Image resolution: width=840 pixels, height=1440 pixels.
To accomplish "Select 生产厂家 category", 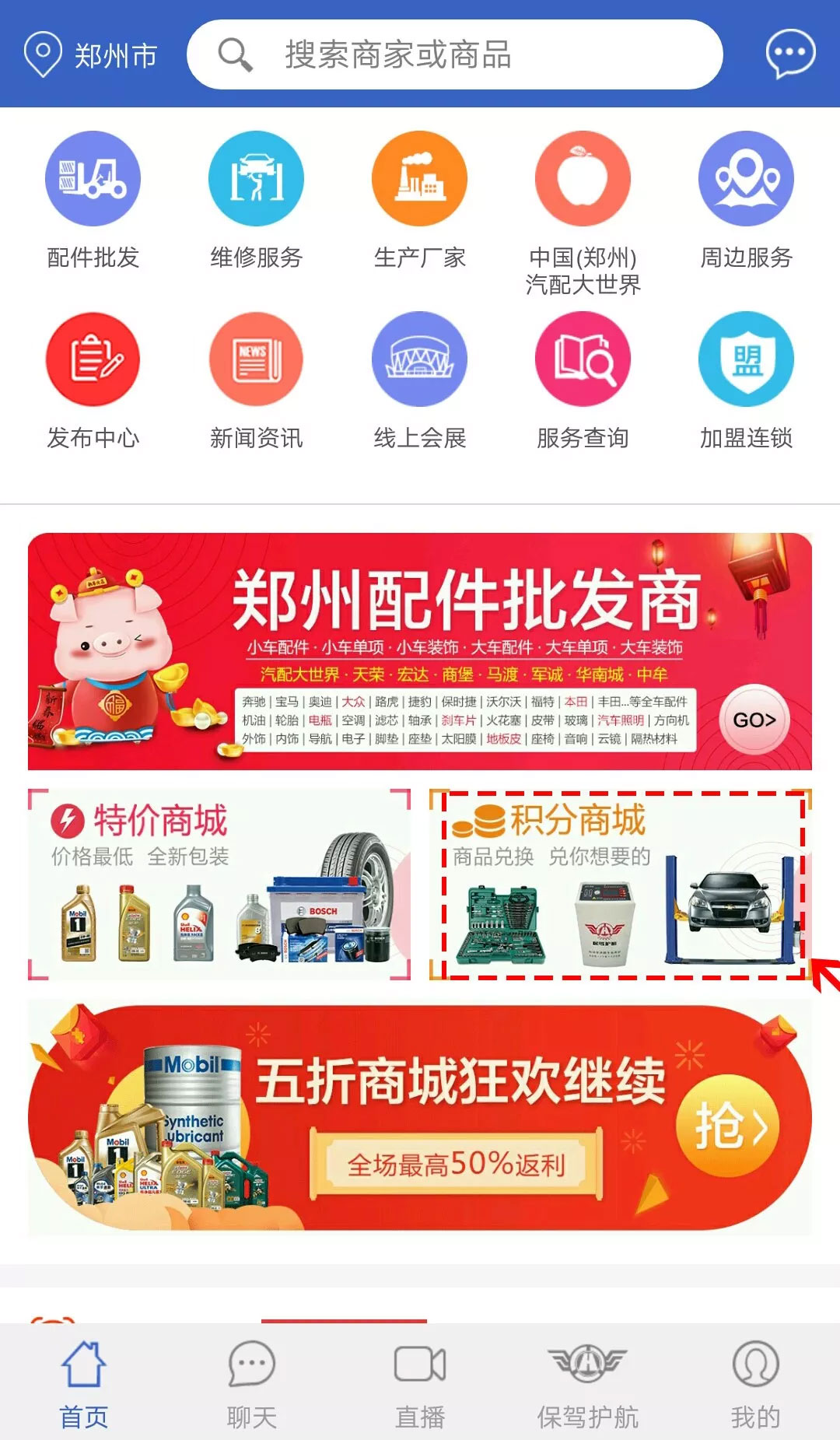I will 419,200.
